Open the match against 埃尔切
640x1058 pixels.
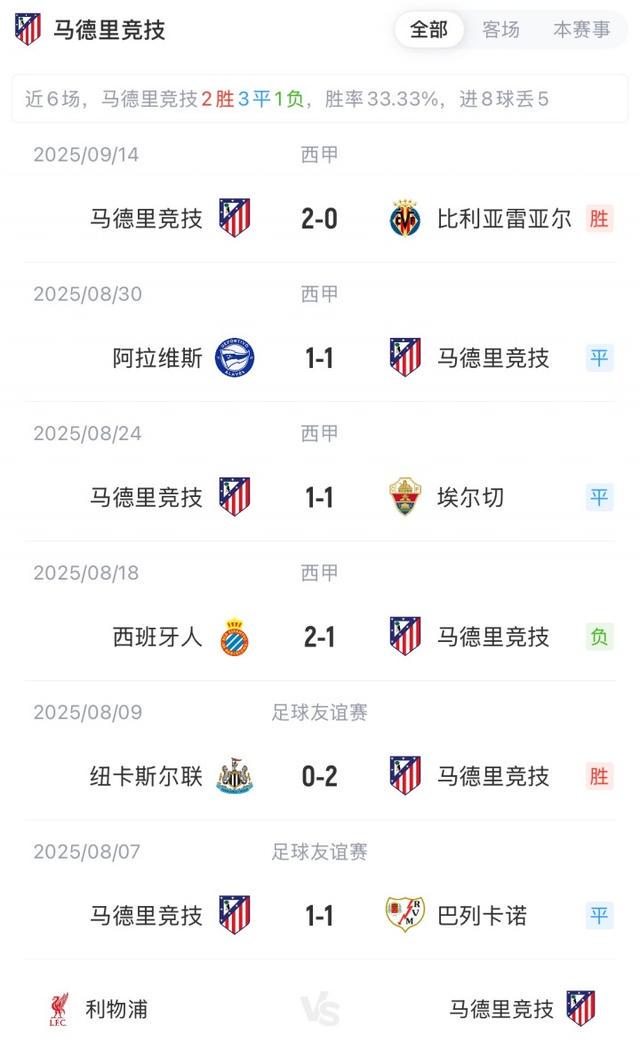[320, 497]
